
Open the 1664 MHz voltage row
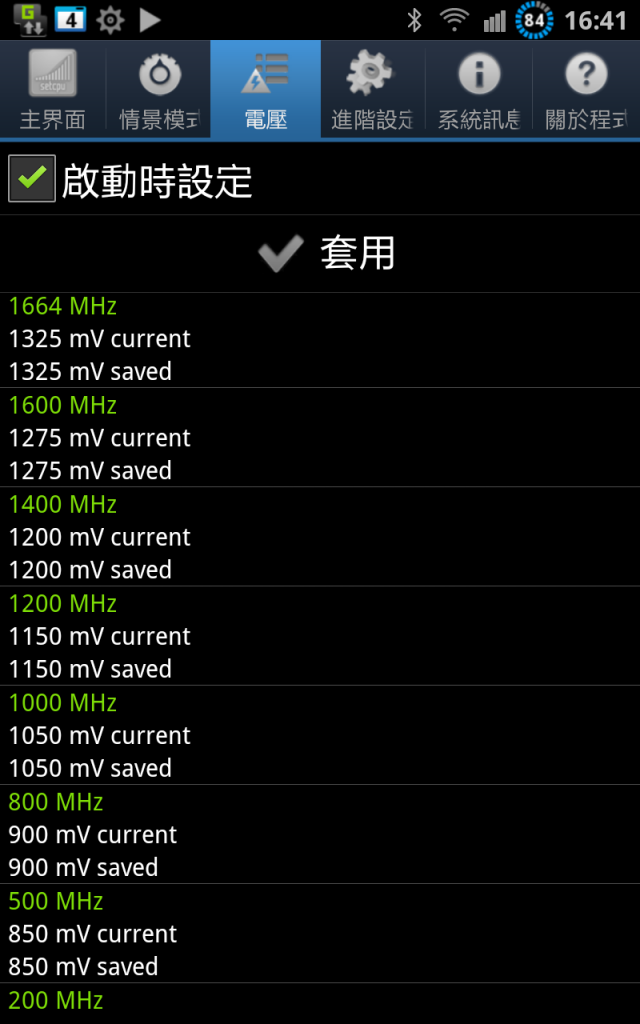pyautogui.click(x=320, y=339)
